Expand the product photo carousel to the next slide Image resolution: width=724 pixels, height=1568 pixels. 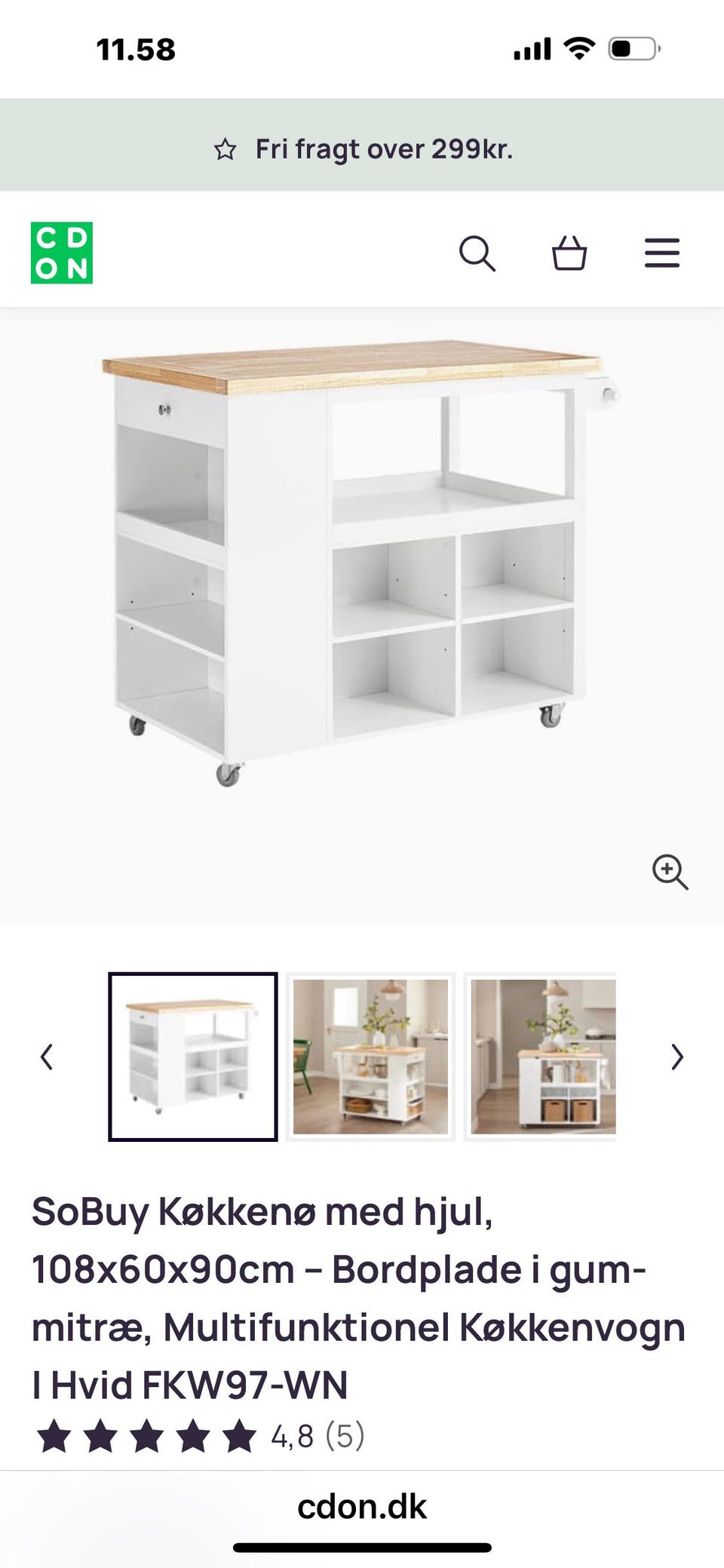(x=675, y=1057)
